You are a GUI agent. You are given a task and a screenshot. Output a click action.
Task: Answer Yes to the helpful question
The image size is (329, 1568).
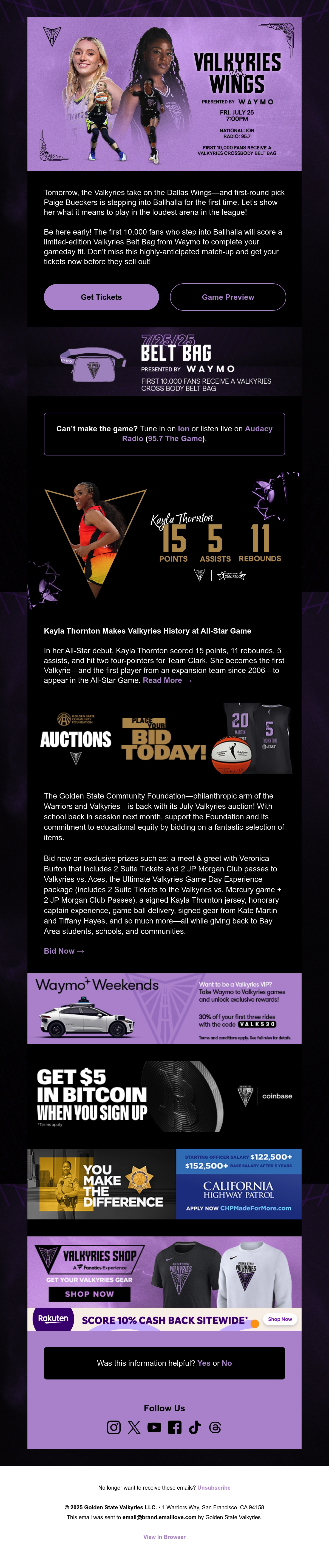pos(204,1363)
